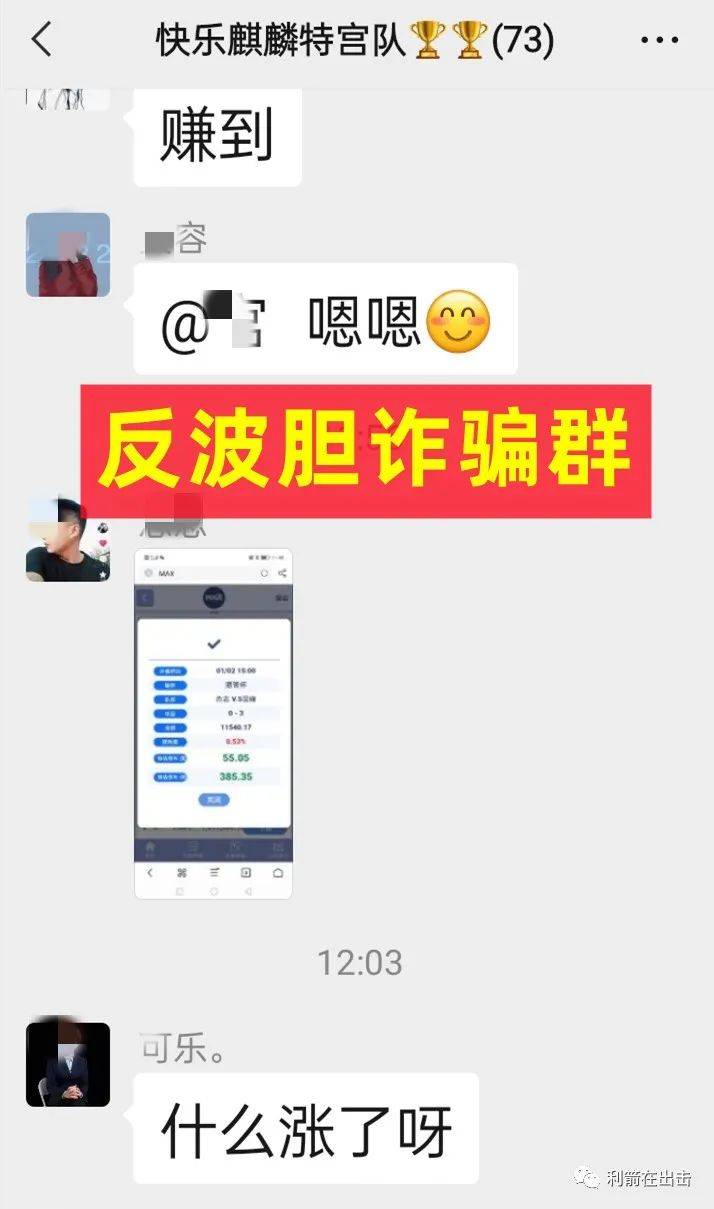
Task: View the profile avatar of 可乐。
Action: click(x=67, y=1064)
